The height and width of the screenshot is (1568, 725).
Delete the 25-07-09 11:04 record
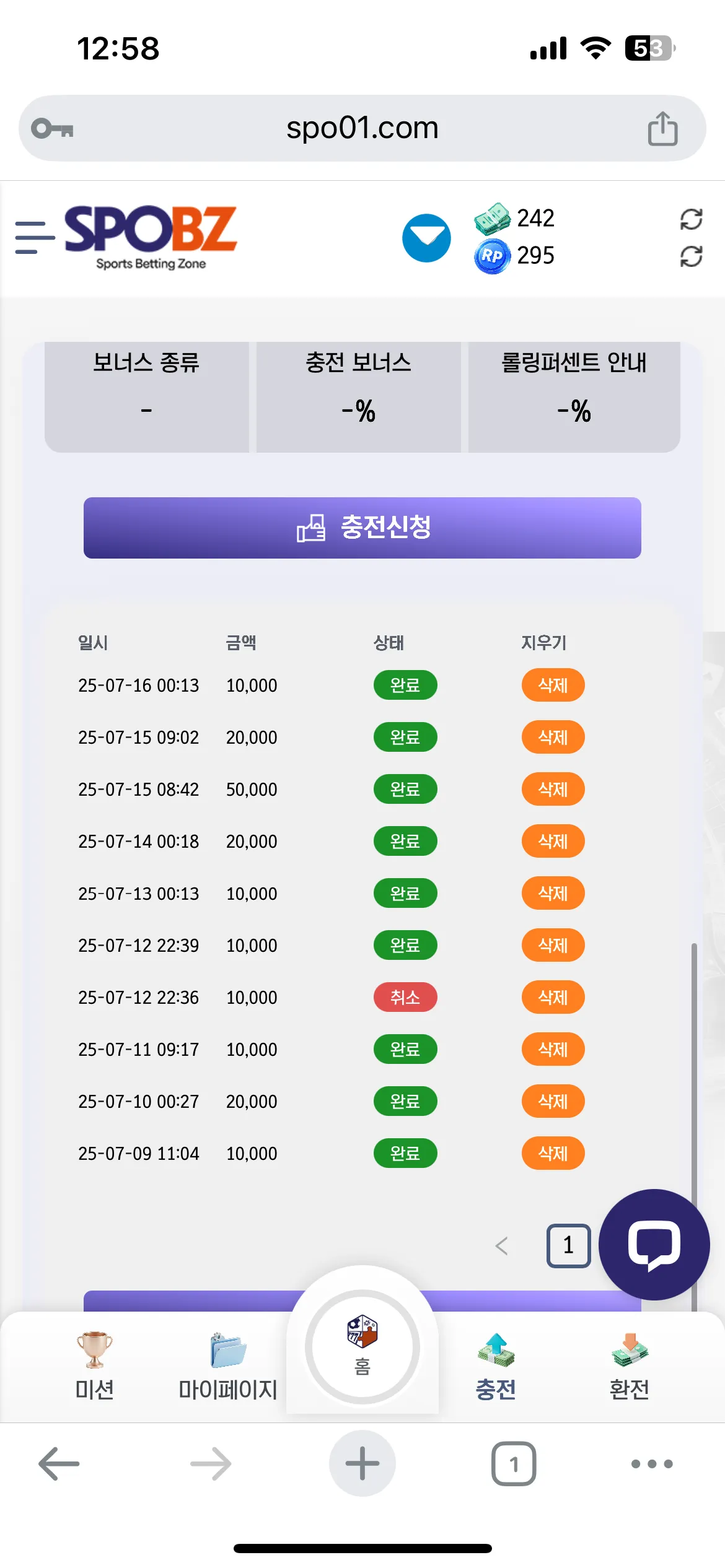pyautogui.click(x=553, y=1153)
